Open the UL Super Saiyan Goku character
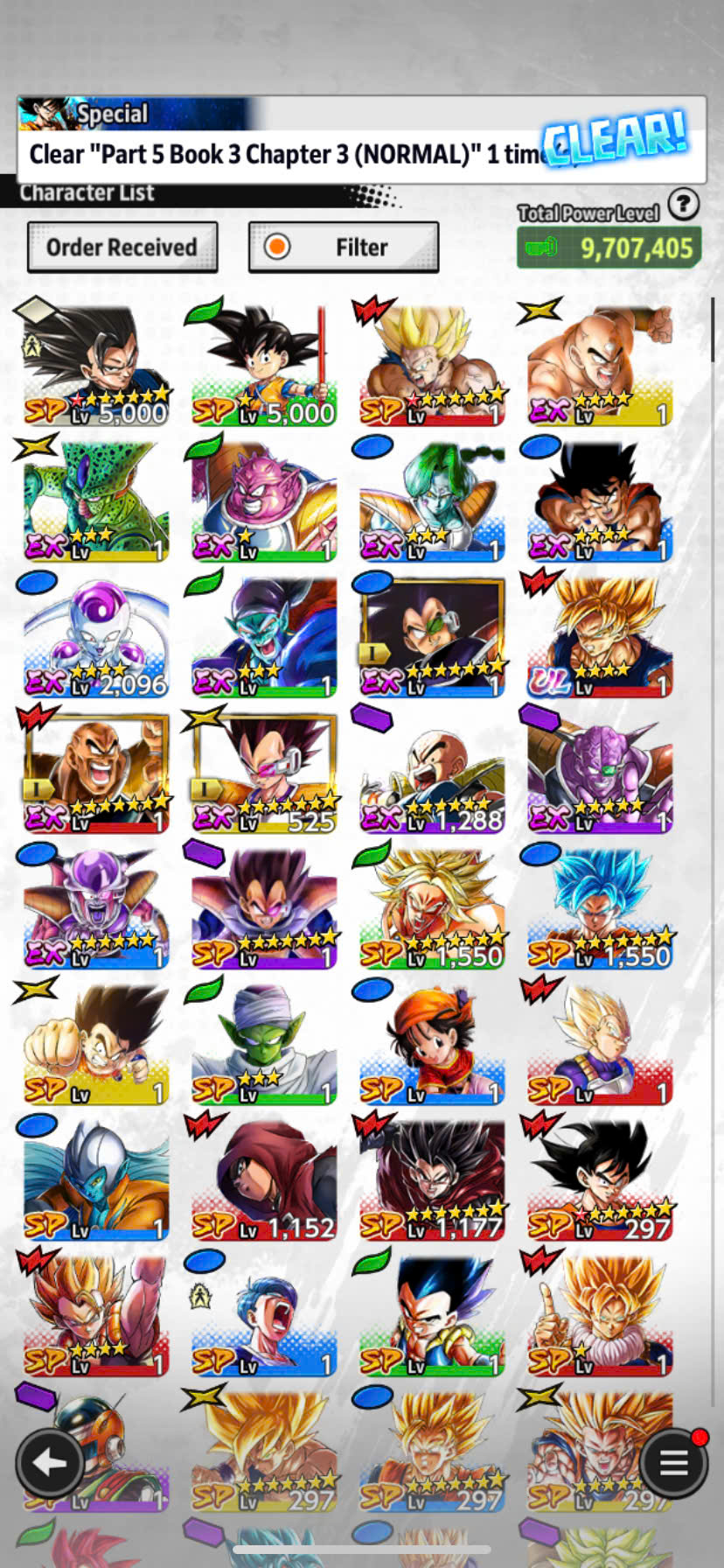Image resolution: width=724 pixels, height=1568 pixels. click(600, 637)
